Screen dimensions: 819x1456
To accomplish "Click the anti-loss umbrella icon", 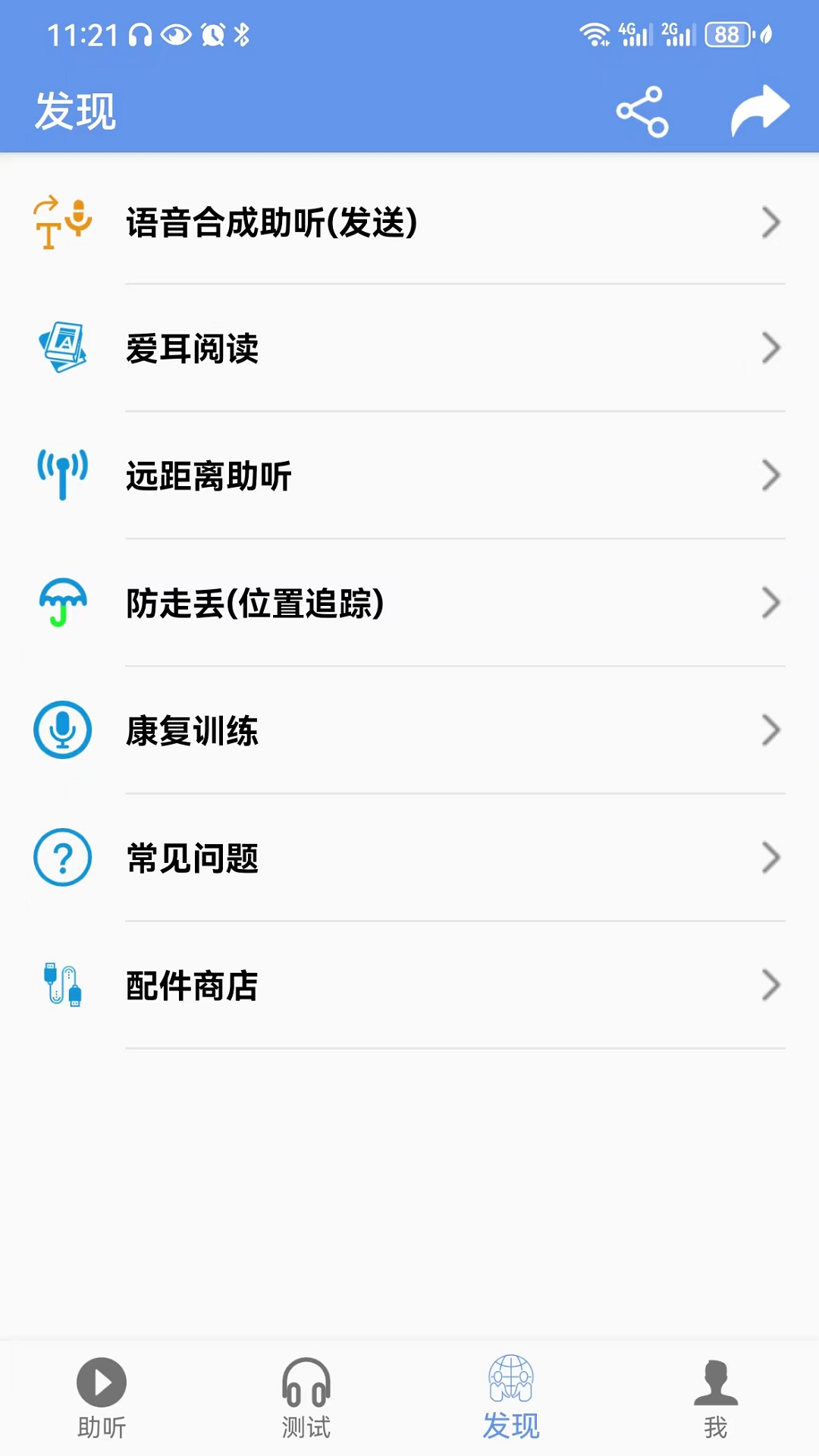I will pos(63,604).
